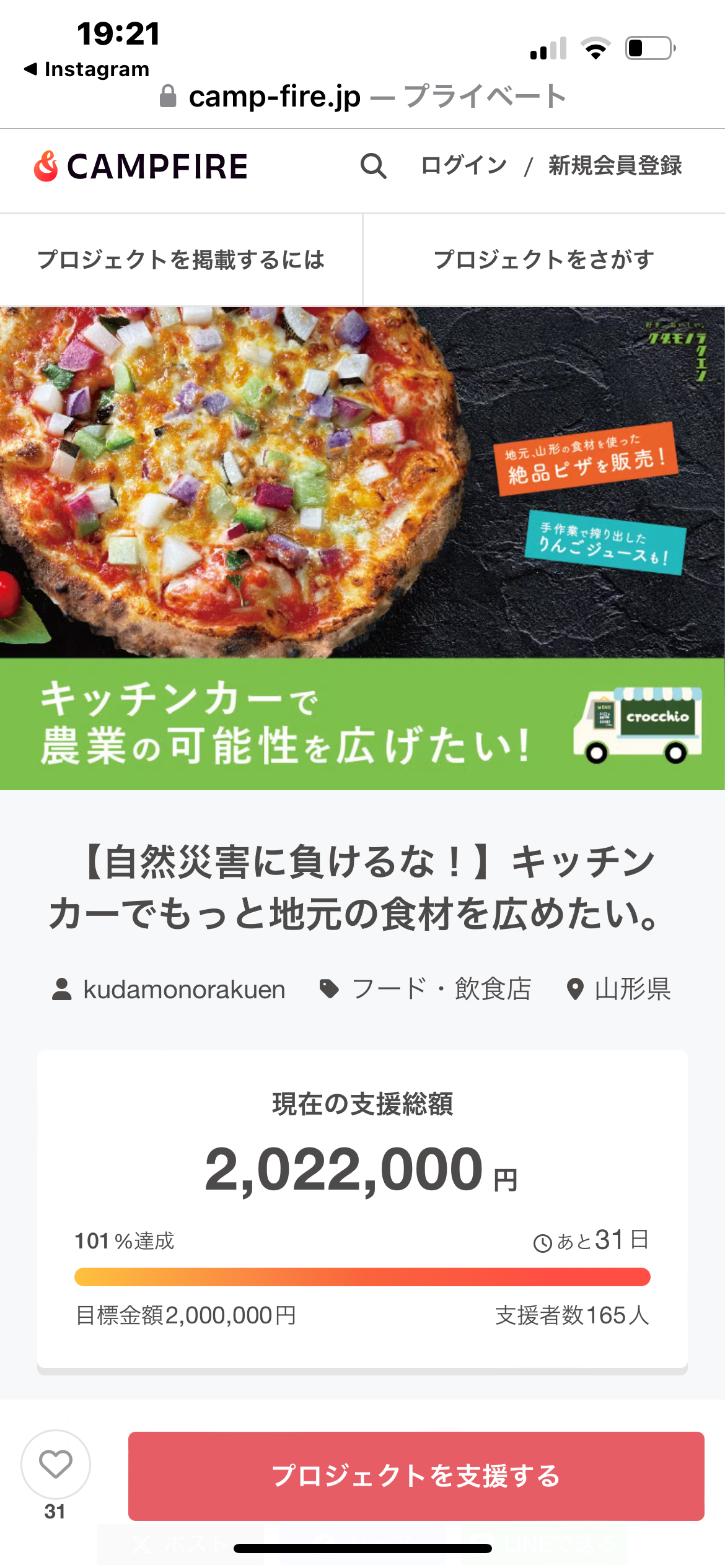725x1568 pixels.
Task: Tap プロジェクトを支援する button
Action: [x=416, y=1476]
